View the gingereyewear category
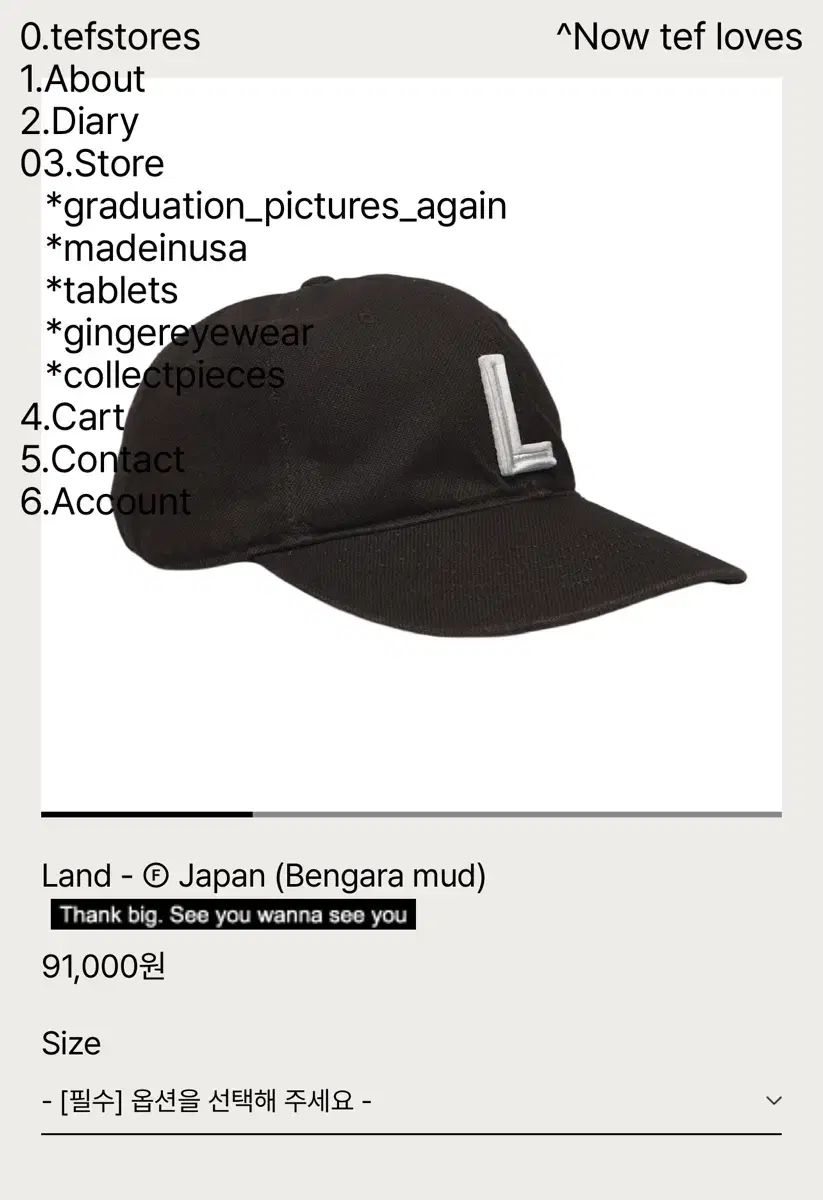Viewport: 823px width, 1200px height. (180, 333)
